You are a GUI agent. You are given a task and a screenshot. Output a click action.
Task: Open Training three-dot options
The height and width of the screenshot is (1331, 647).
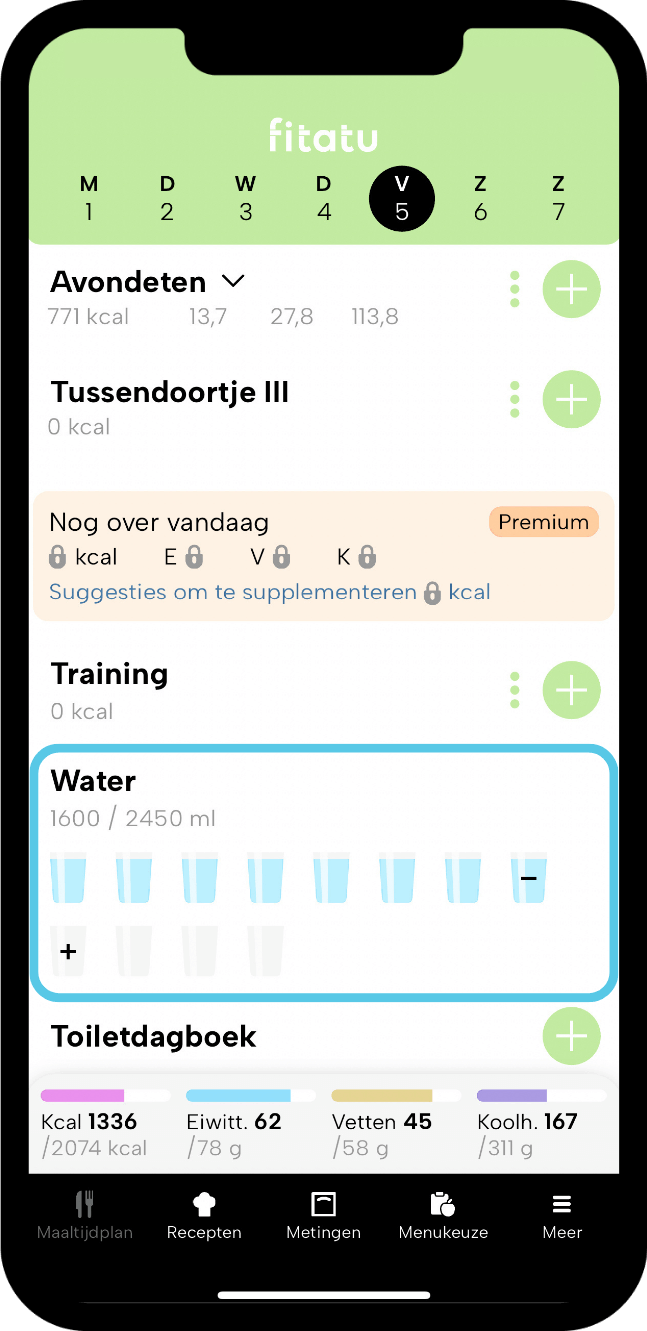(515, 690)
